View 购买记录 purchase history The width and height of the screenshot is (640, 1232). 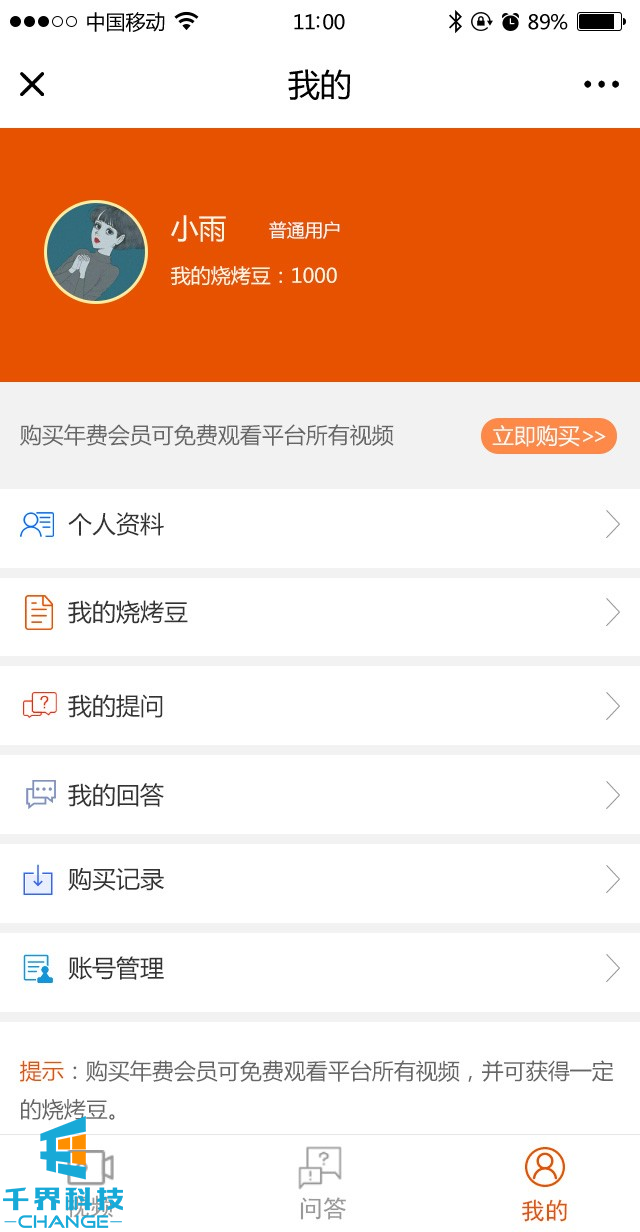(320, 880)
